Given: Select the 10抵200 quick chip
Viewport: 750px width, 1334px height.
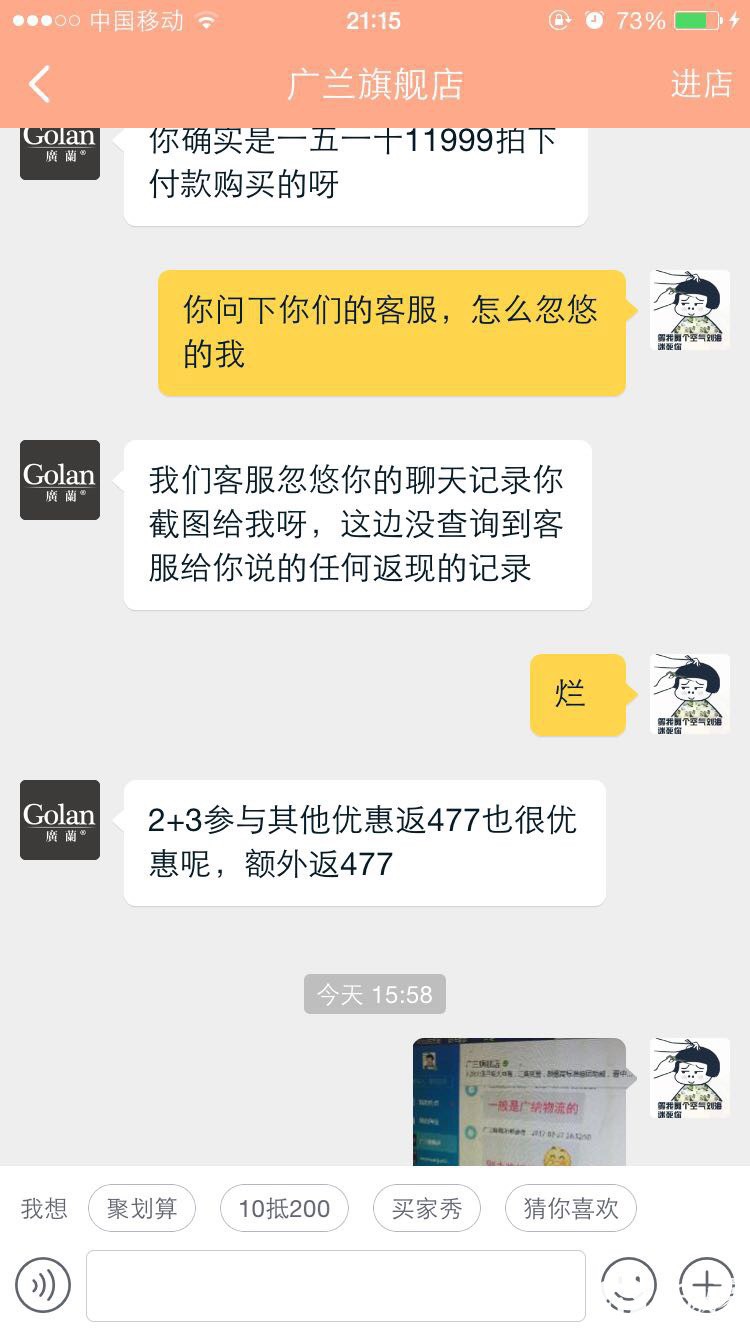Looking at the screenshot, I should point(284,1208).
